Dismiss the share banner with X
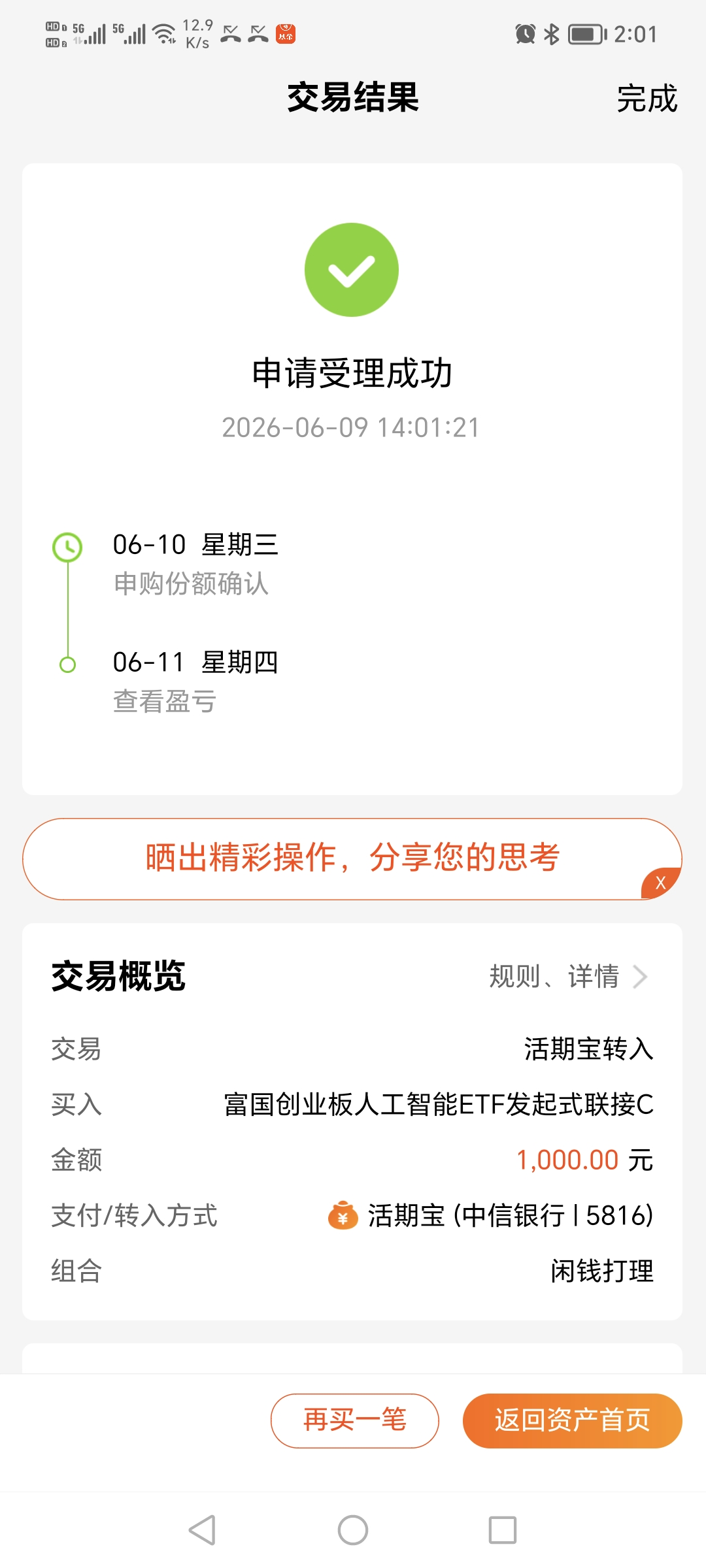Screen dimensions: 706x1568 click(661, 883)
